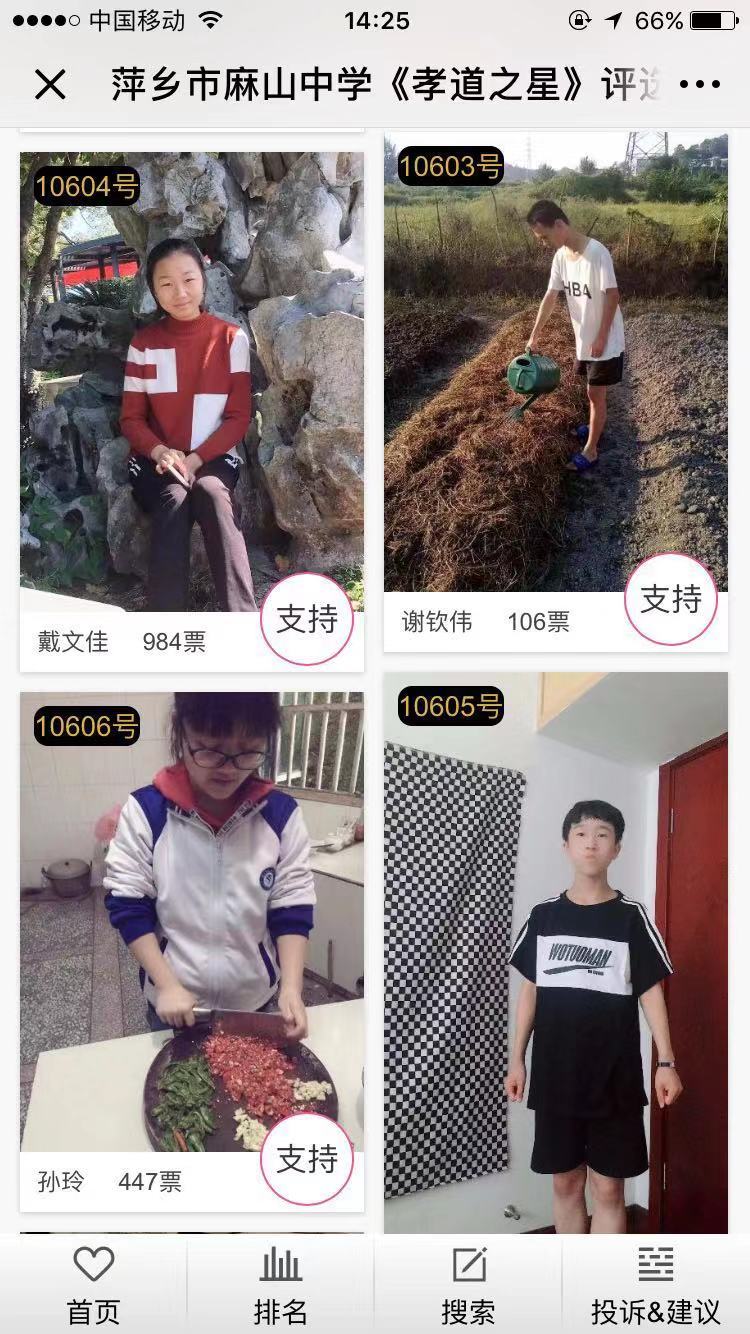The image size is (750, 1334).
Task: Open candidate 10606号 photo card
Action: point(191,920)
